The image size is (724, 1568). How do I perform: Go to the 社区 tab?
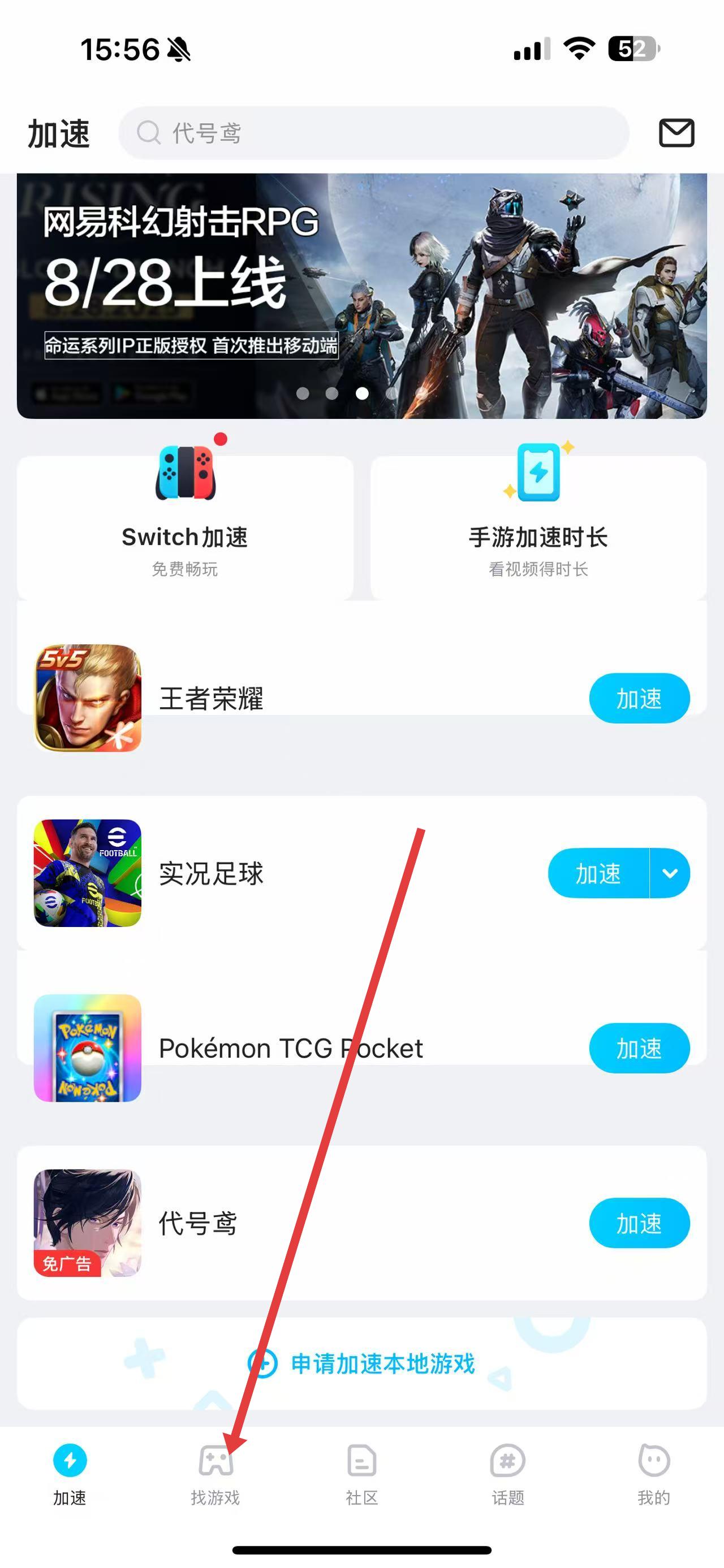(361, 1472)
